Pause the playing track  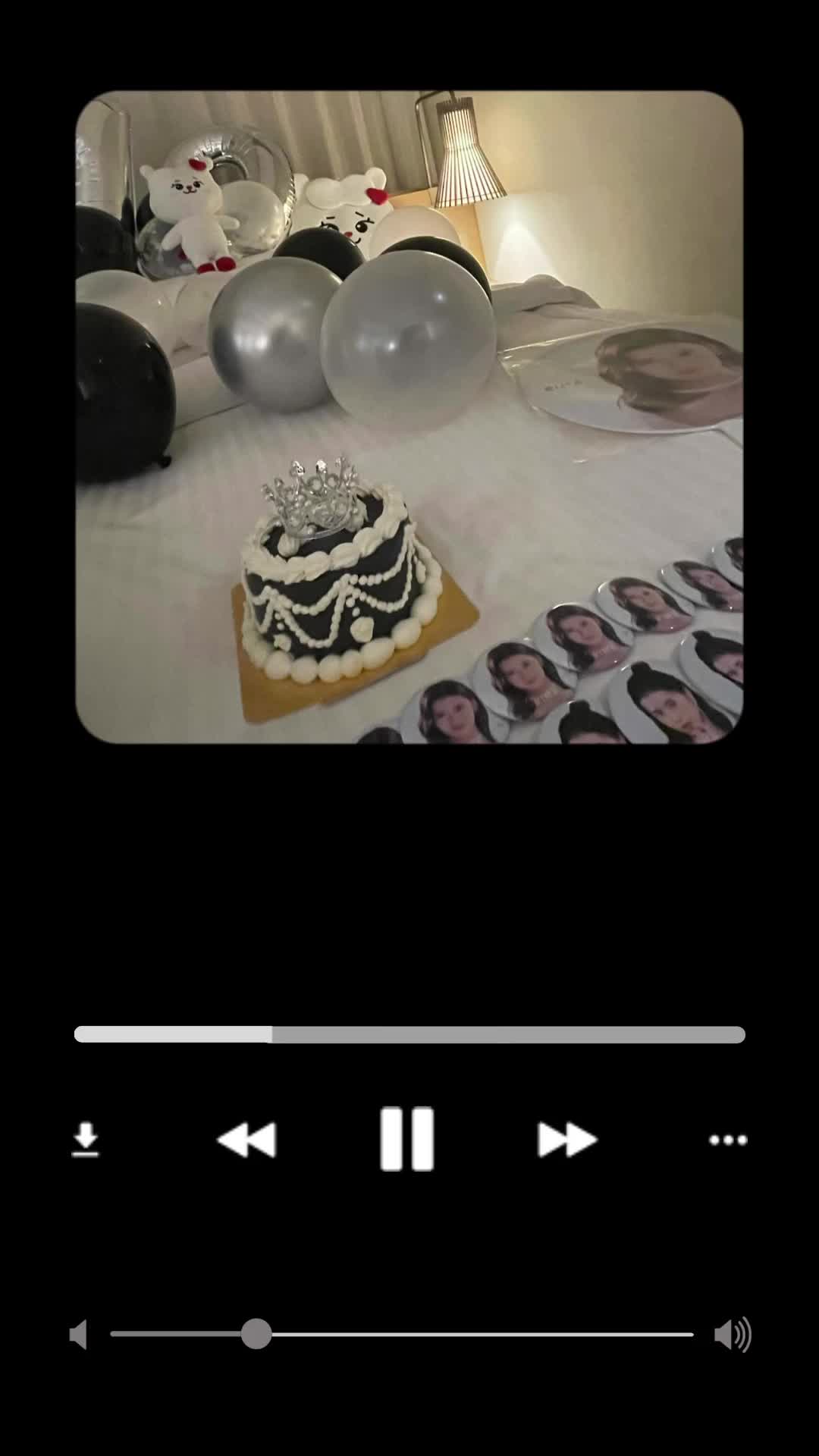(x=407, y=1139)
